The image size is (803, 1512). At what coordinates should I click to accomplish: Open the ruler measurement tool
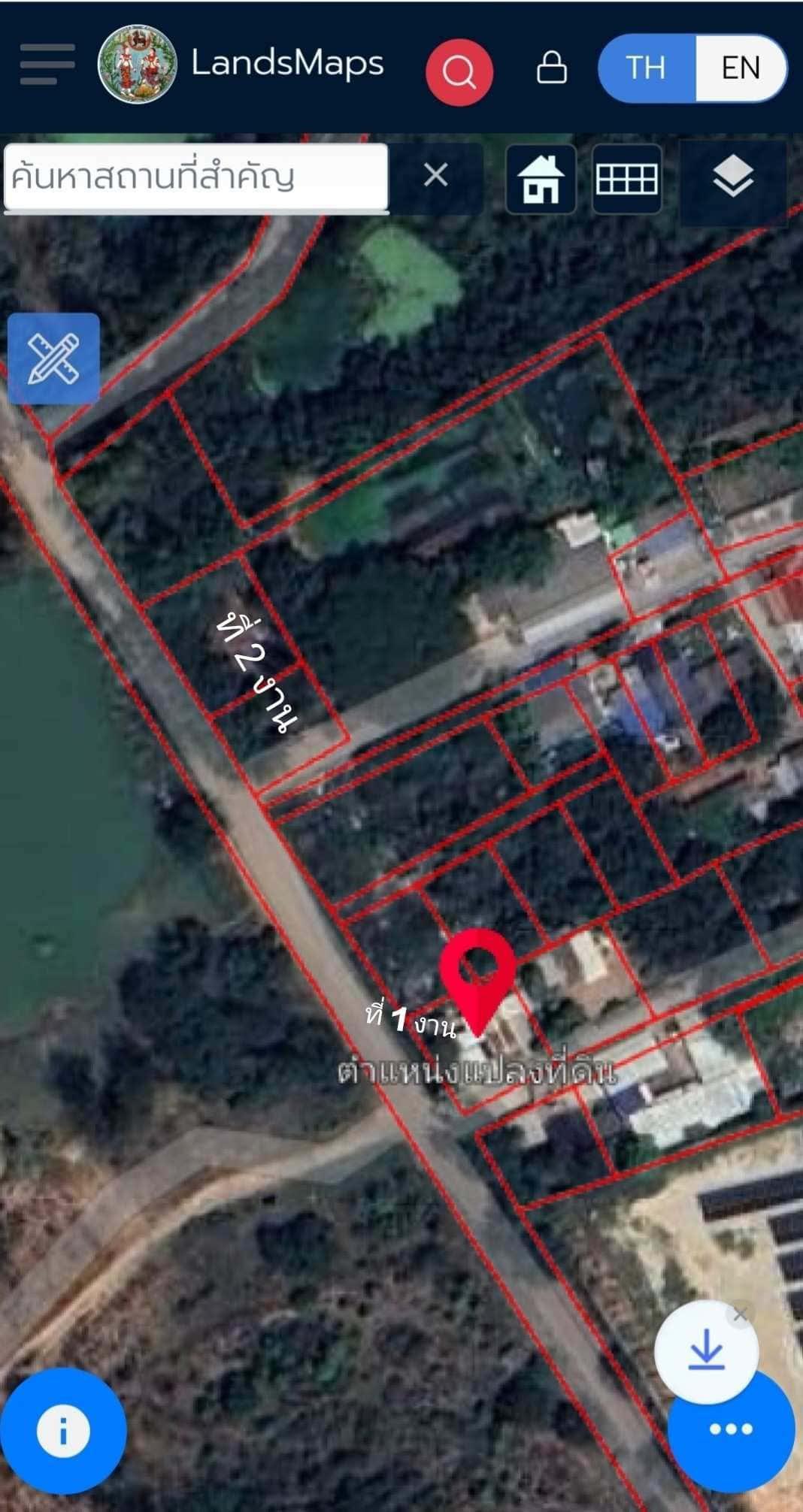[x=53, y=358]
